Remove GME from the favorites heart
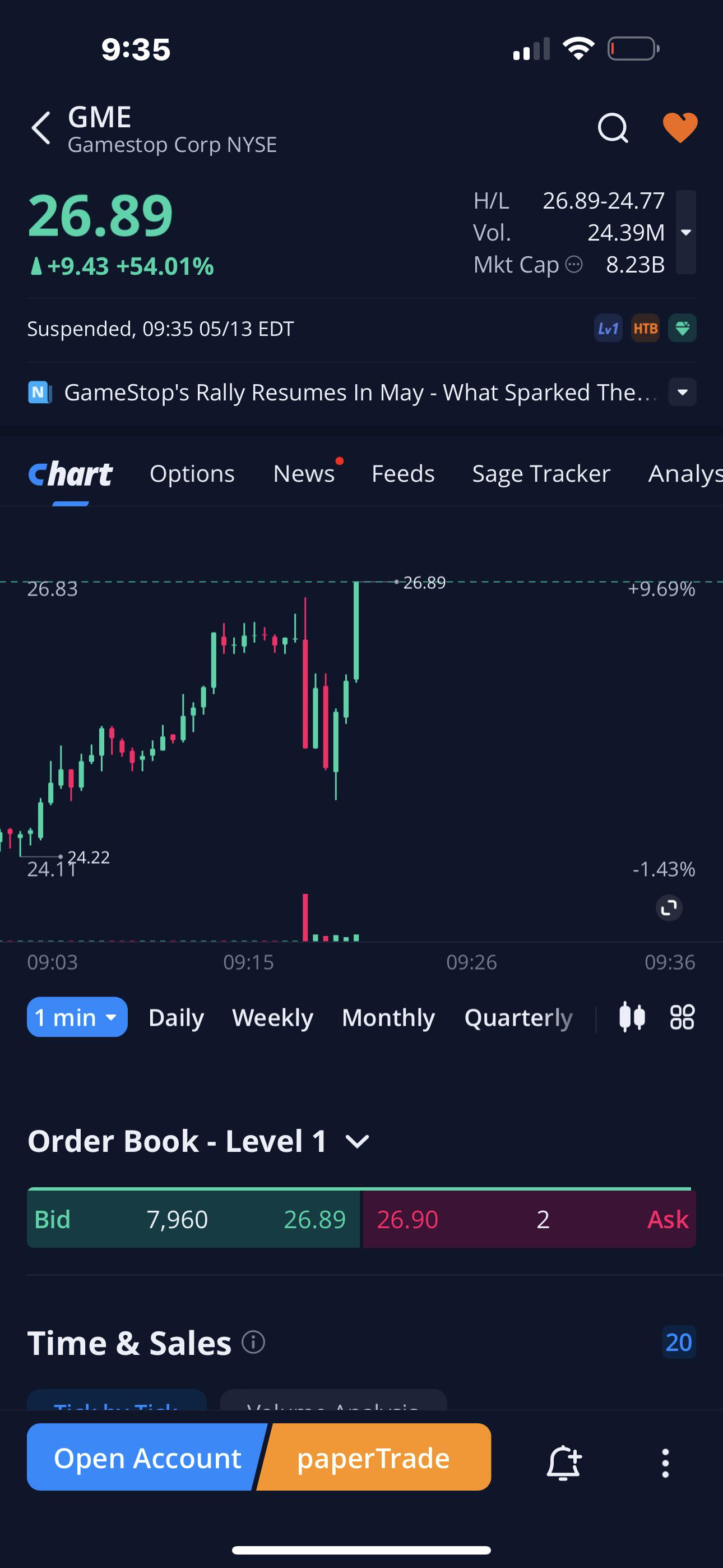Image resolution: width=723 pixels, height=1568 pixels. 680,128
